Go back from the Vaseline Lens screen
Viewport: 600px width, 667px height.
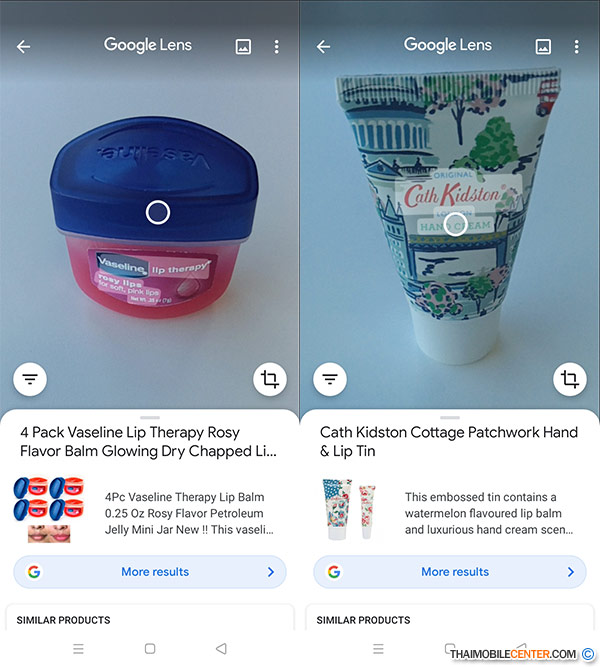24,47
